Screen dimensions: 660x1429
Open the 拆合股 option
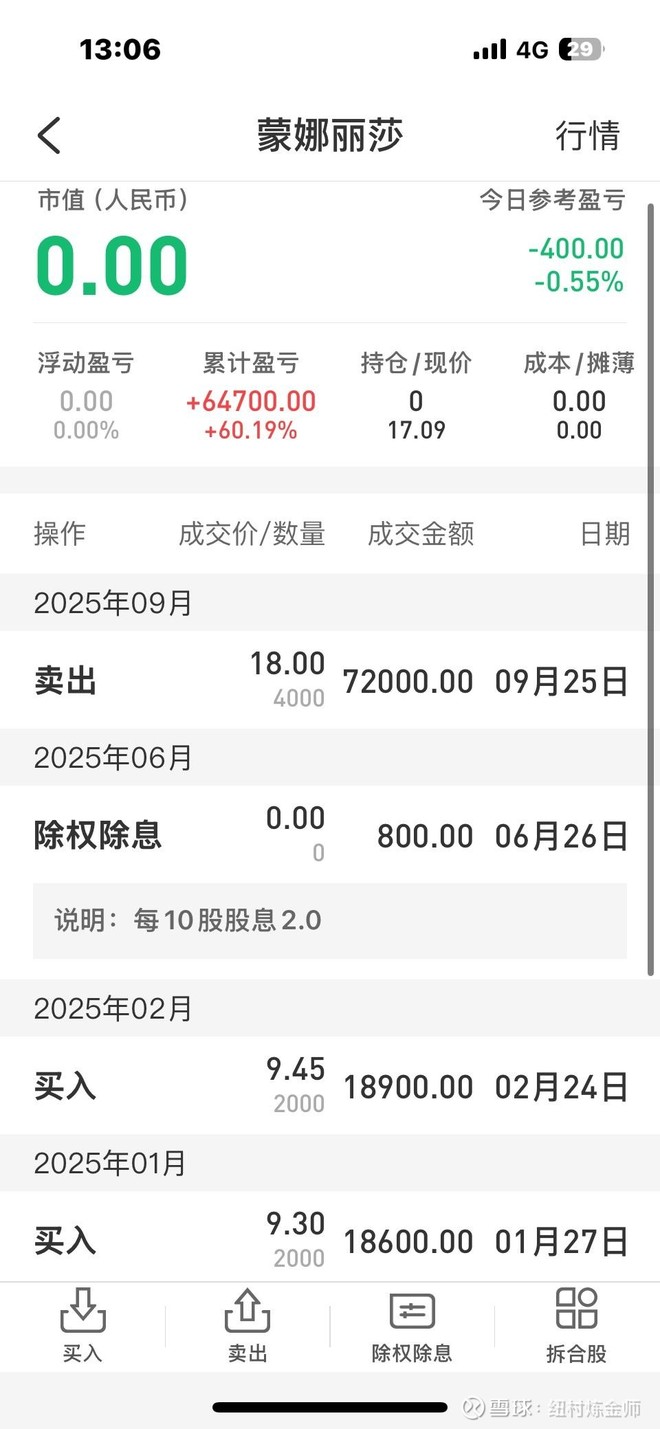pos(576,1325)
